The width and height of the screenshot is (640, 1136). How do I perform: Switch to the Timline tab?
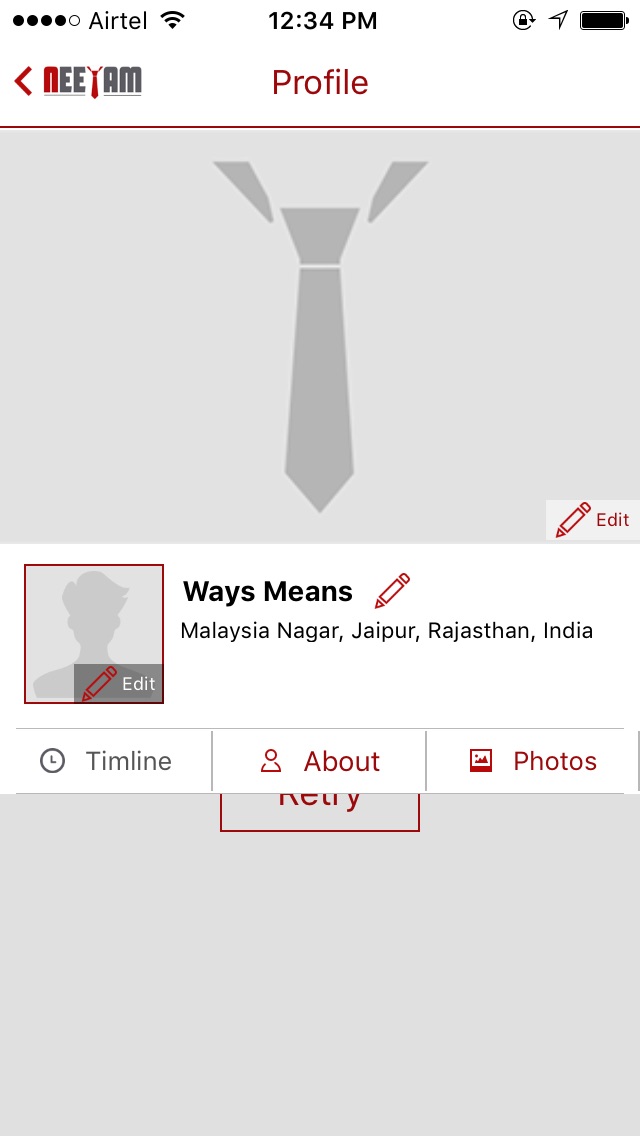point(108,761)
